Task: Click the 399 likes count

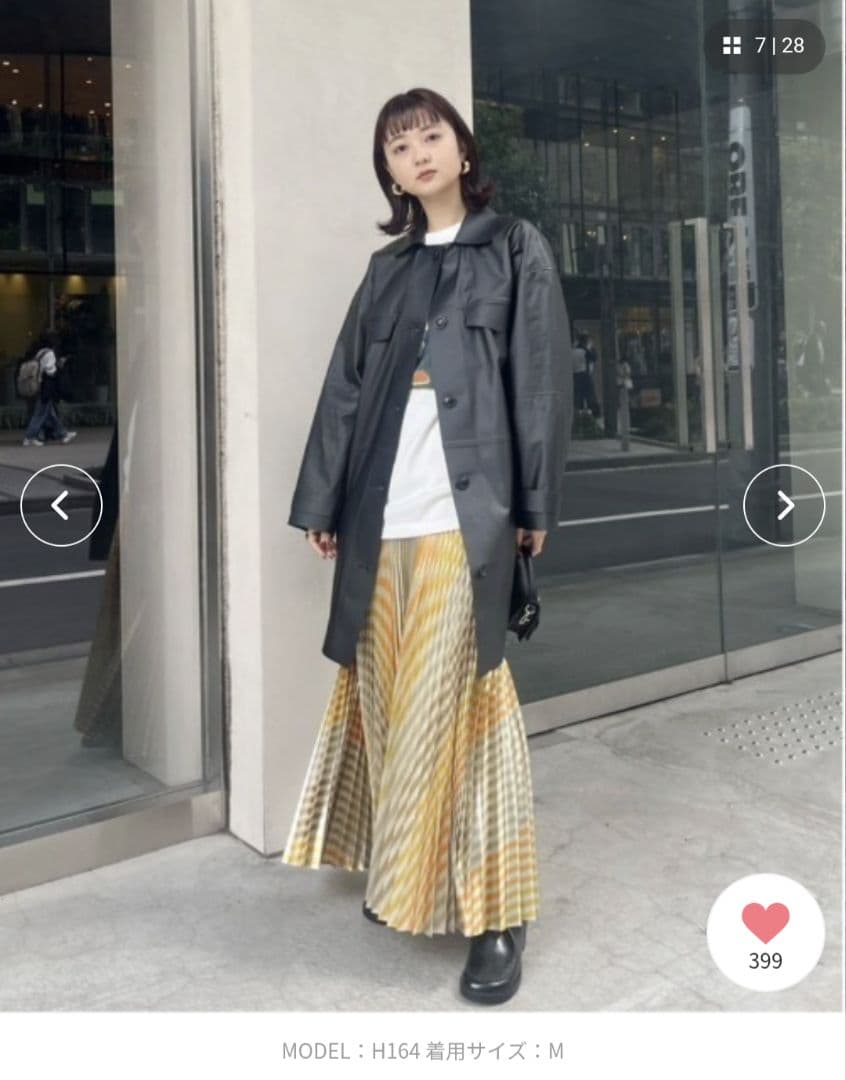Action: (764, 960)
